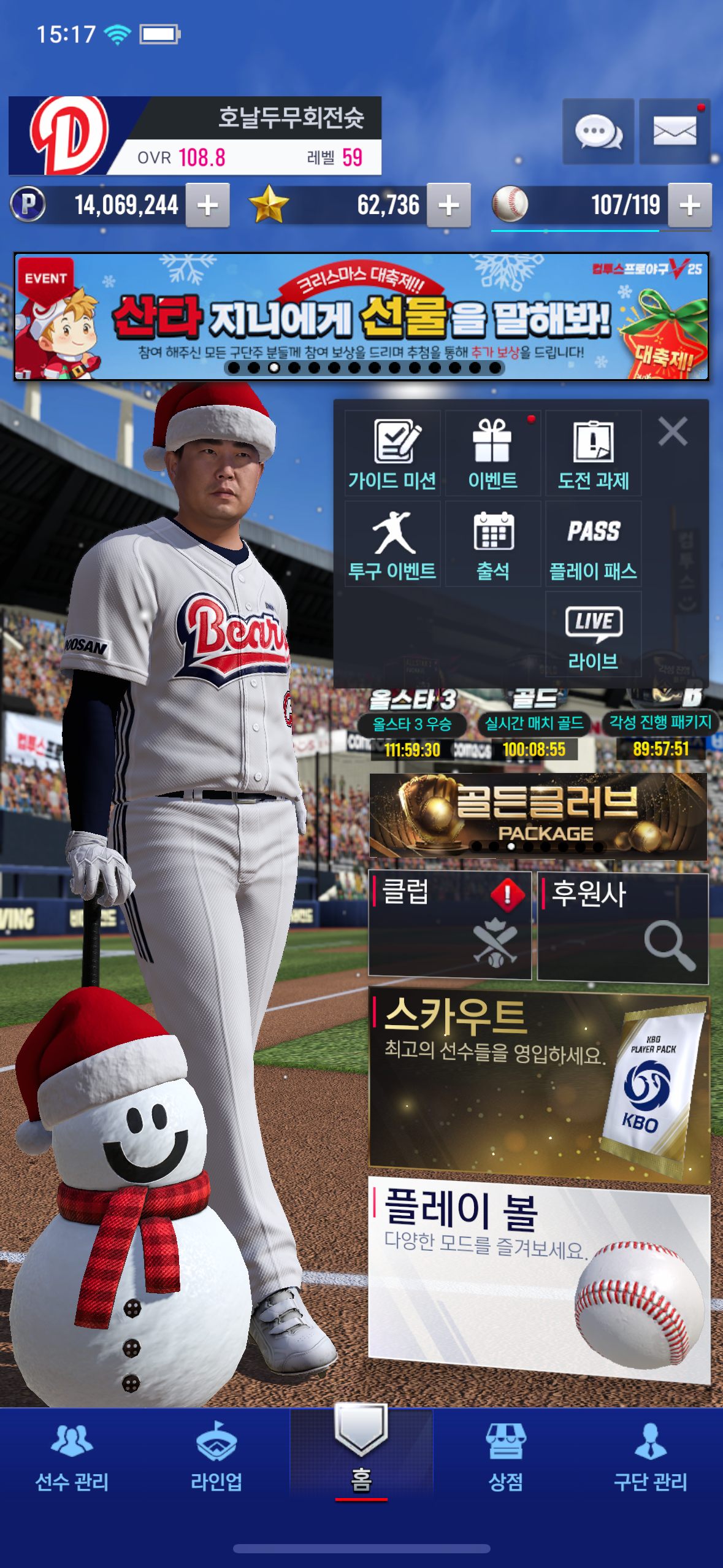The width and height of the screenshot is (723, 1568).
Task: Recharge play balls with the plus button
Action: 690,206
